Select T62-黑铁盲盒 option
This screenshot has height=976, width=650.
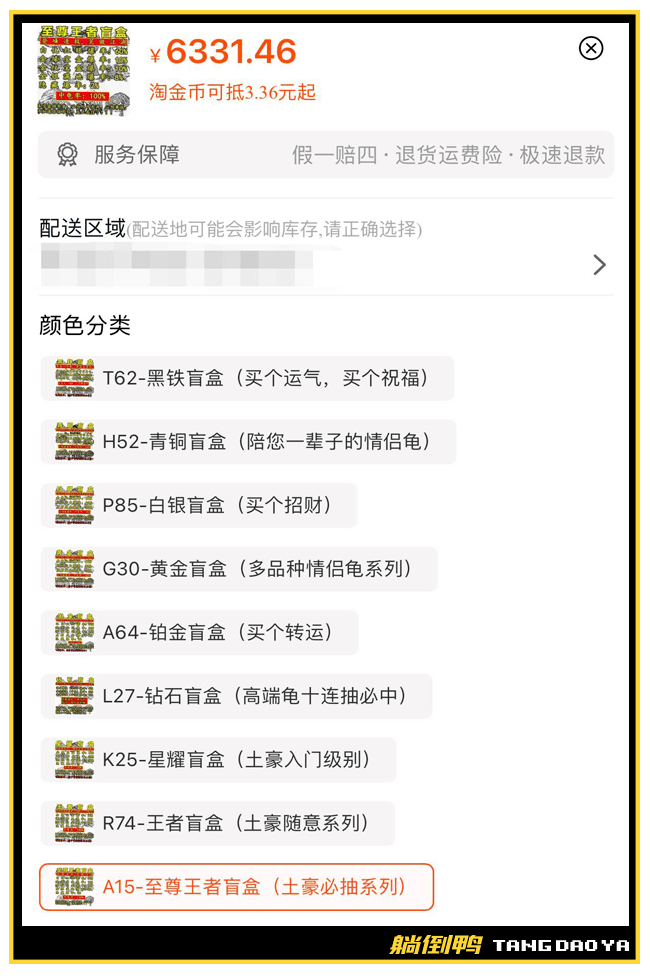coord(247,378)
